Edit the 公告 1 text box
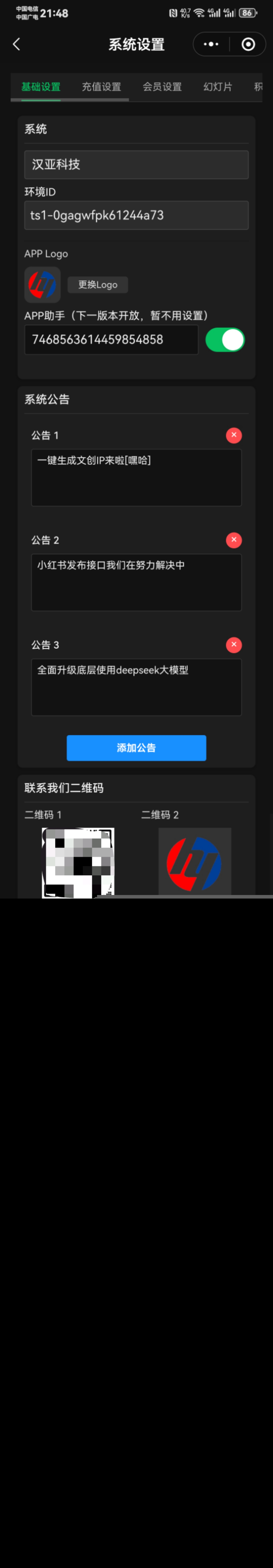This screenshot has width=273, height=1568. (136, 478)
